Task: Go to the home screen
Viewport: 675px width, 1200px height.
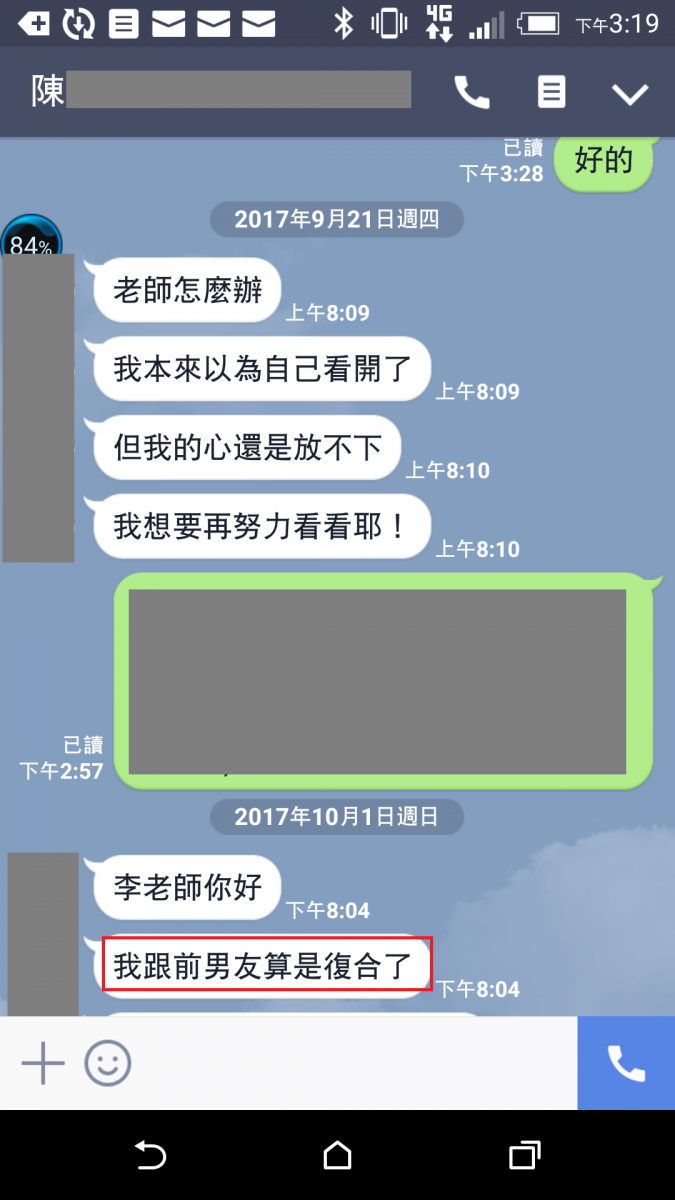Action: click(x=338, y=1156)
